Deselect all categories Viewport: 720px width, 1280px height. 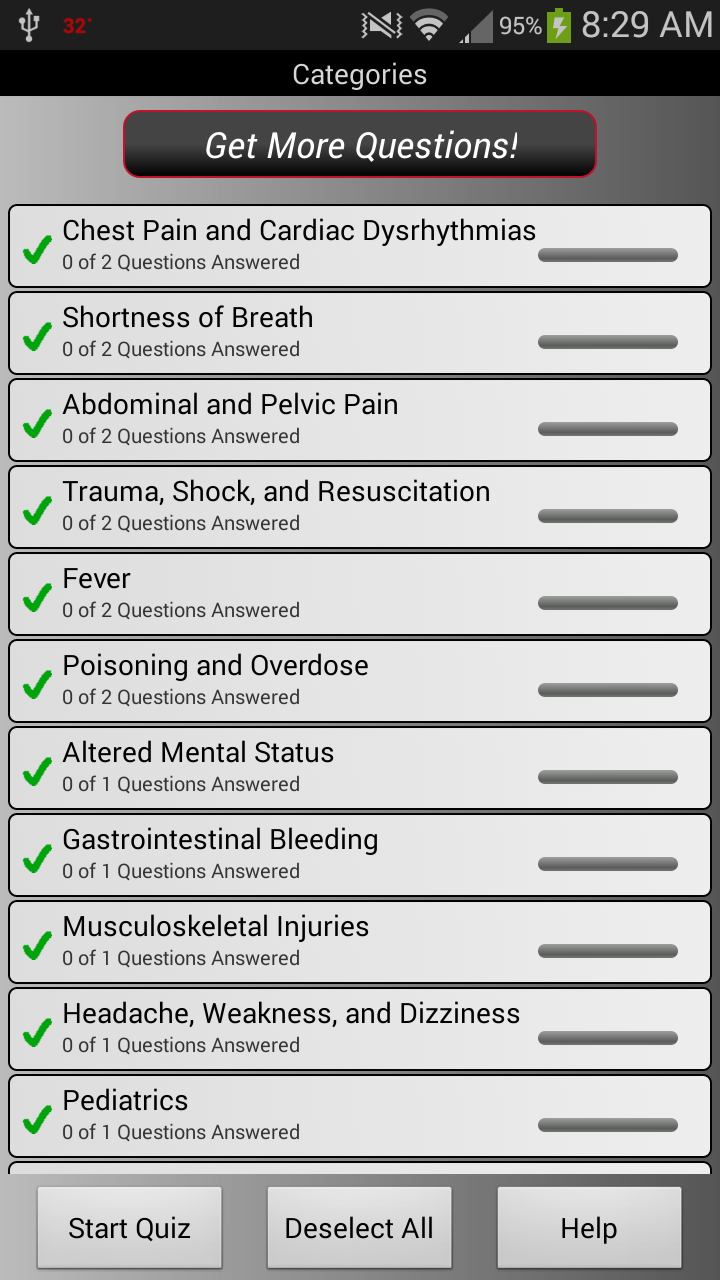pos(359,1228)
